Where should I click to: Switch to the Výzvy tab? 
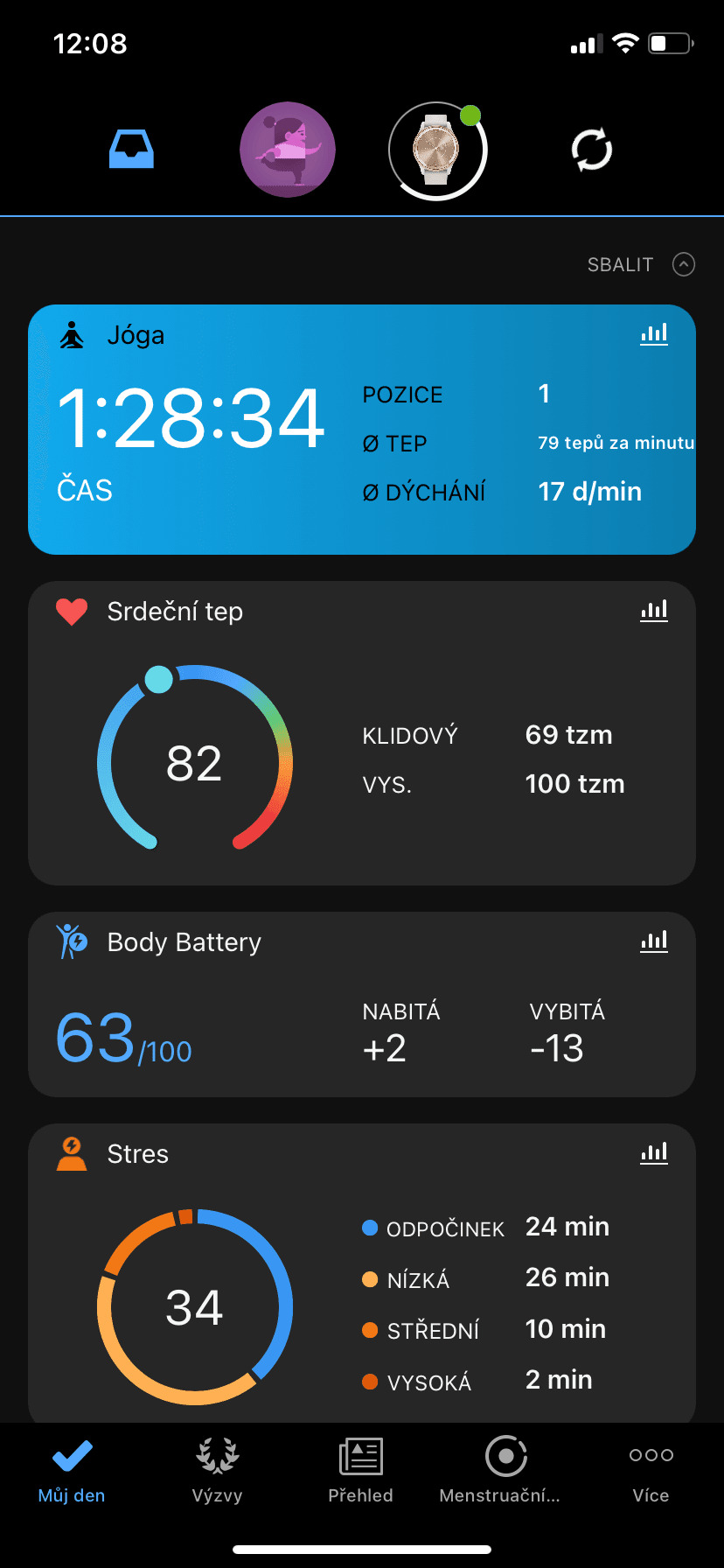217,1472
